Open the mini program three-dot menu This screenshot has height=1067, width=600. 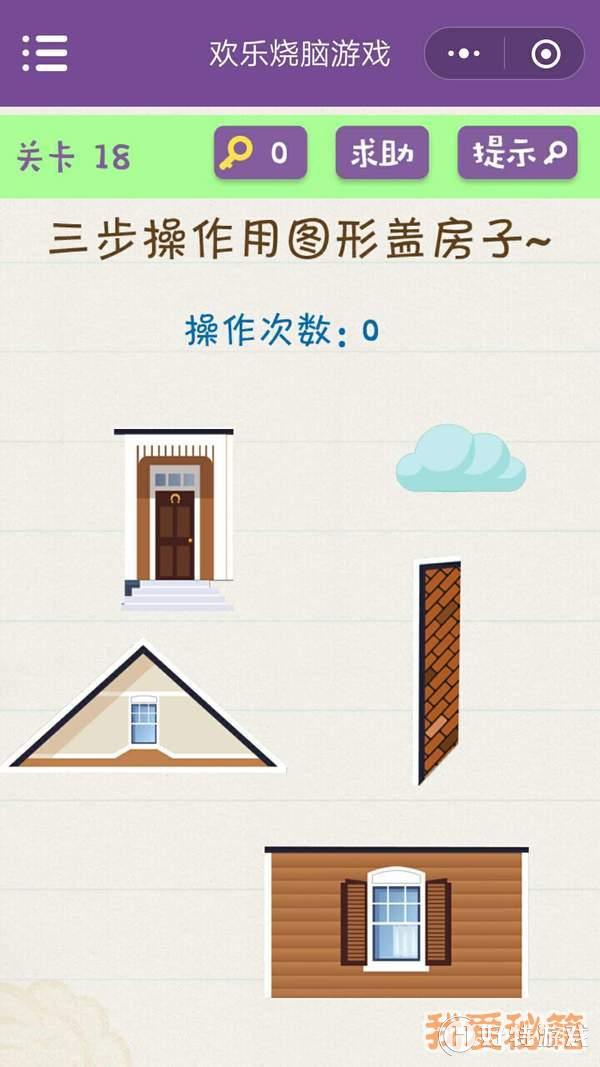coord(464,54)
